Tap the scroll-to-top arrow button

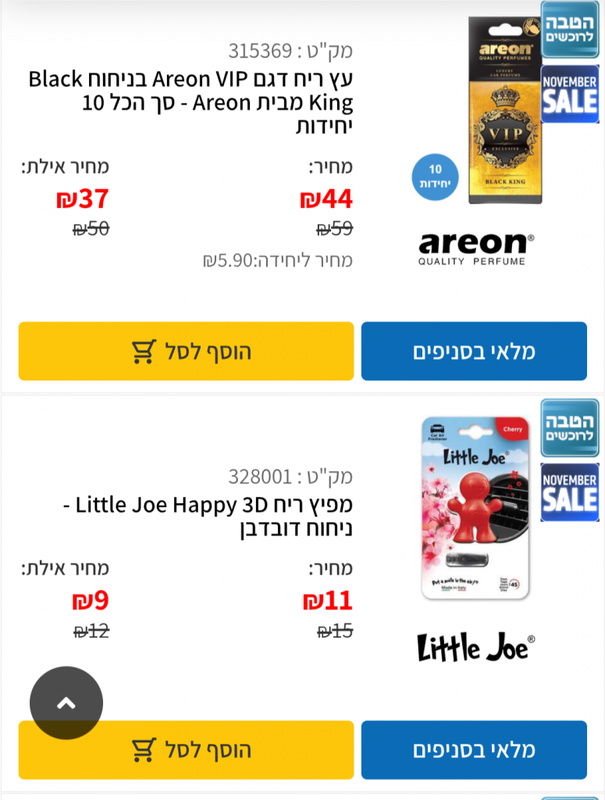pos(66,703)
